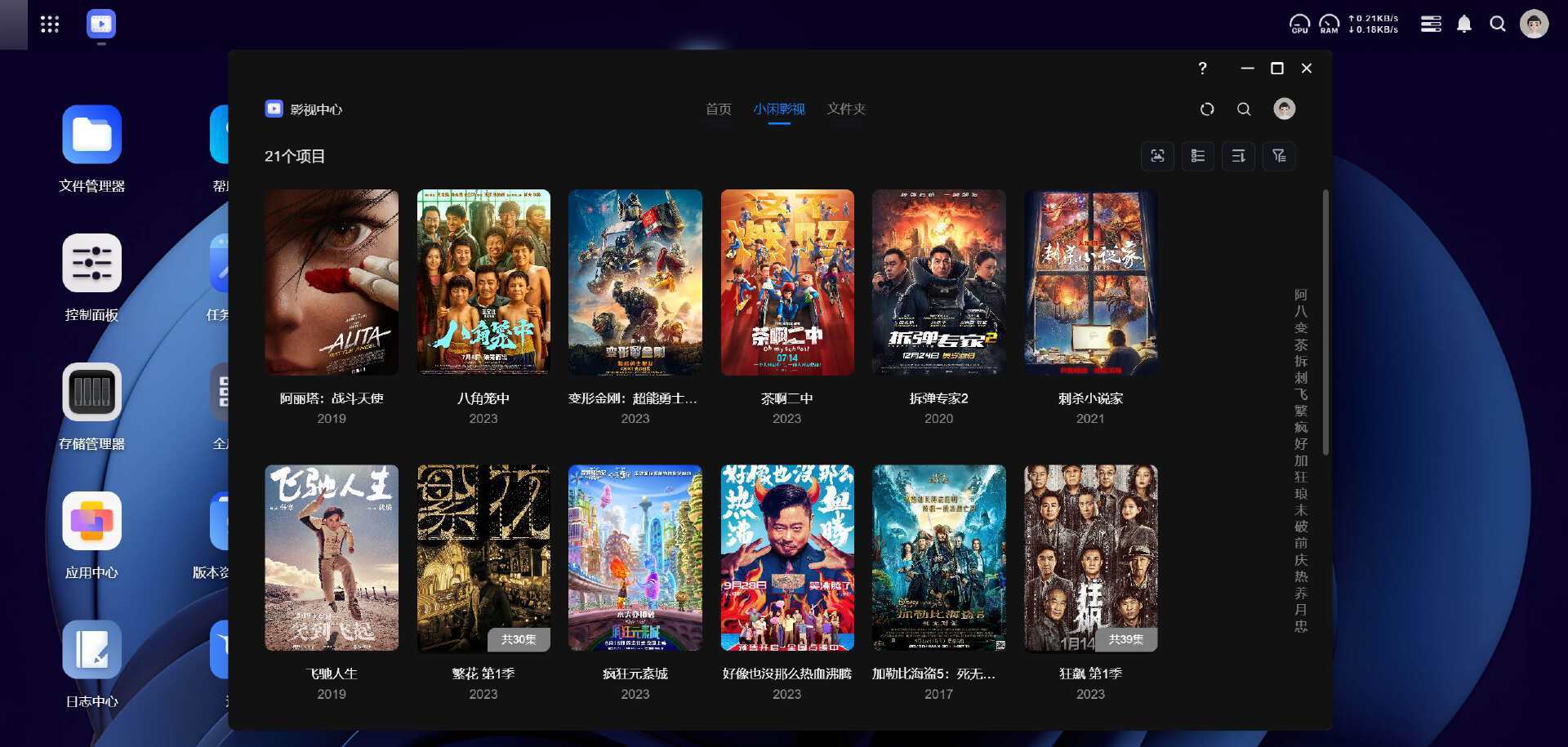Open 八角笼中 movie poster

click(x=483, y=282)
